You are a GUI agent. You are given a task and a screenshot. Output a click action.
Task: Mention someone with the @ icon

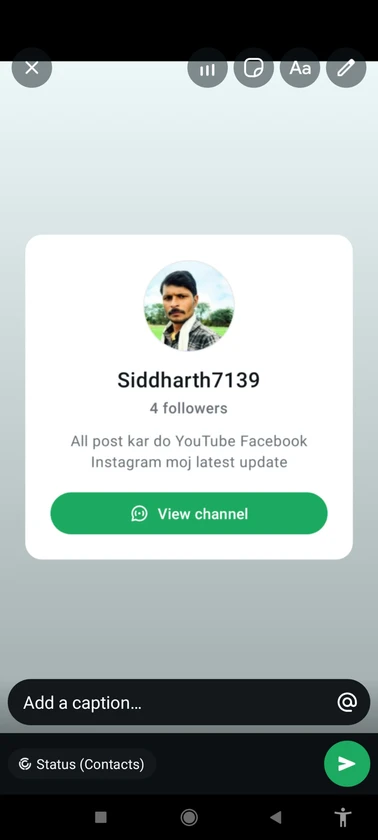[x=347, y=702]
